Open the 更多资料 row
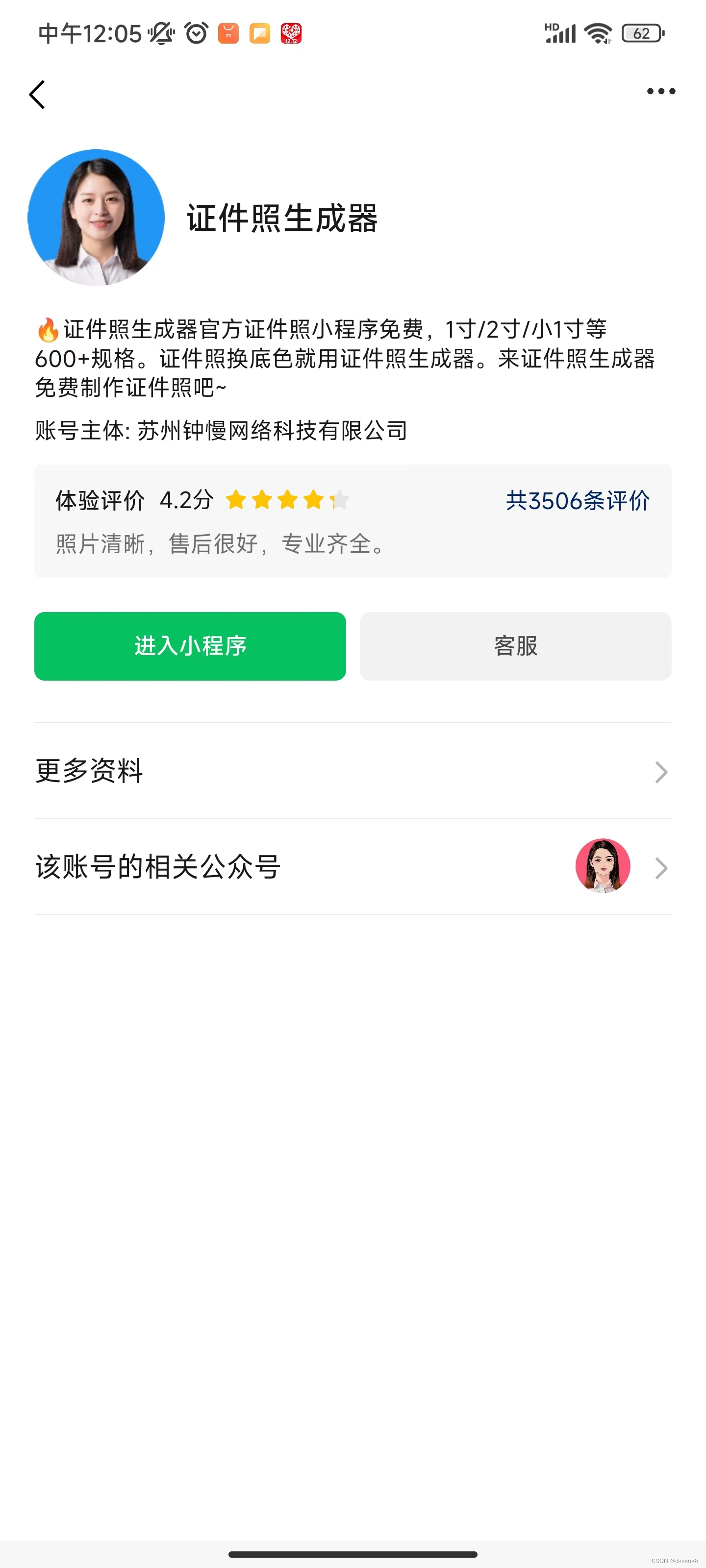Viewport: 706px width, 1568px height. 353,771
